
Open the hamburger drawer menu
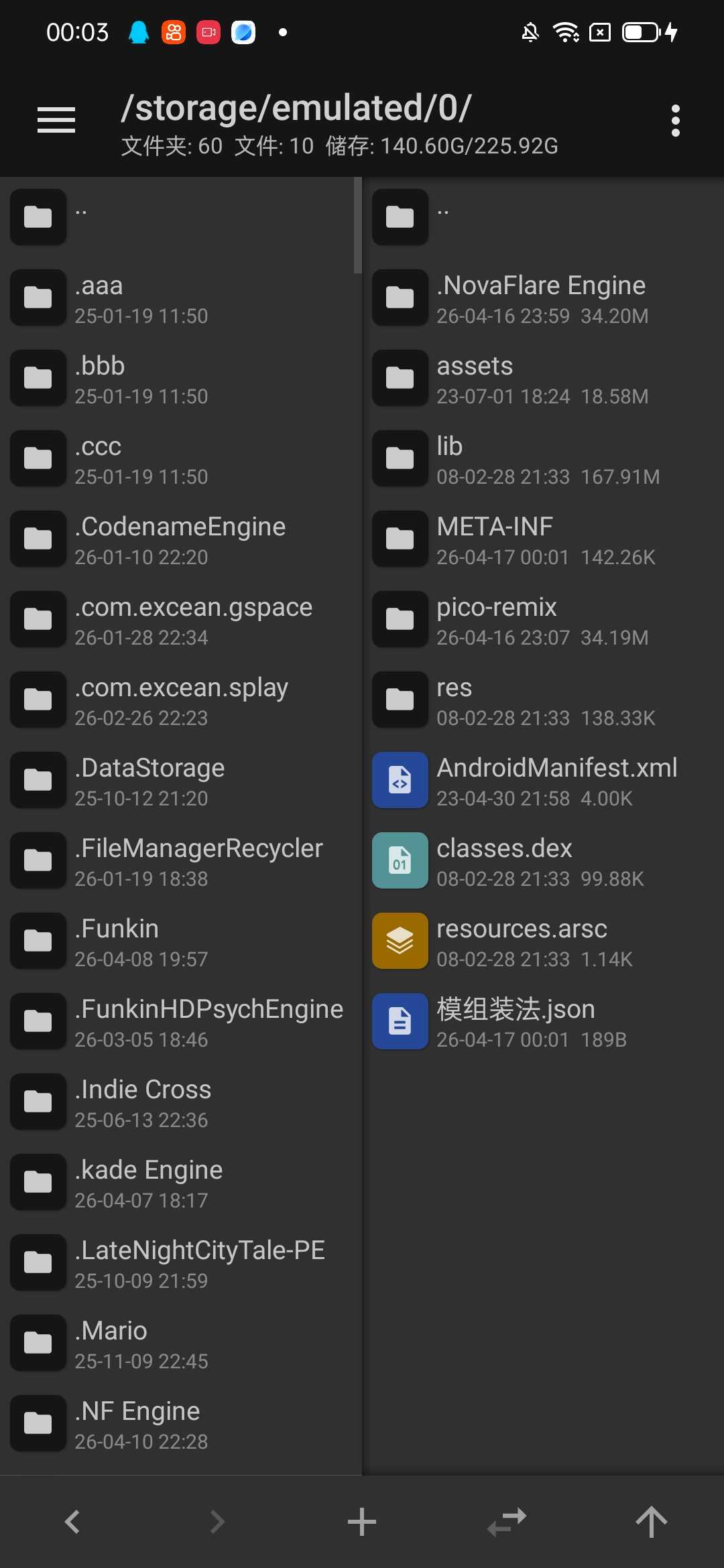pos(56,121)
